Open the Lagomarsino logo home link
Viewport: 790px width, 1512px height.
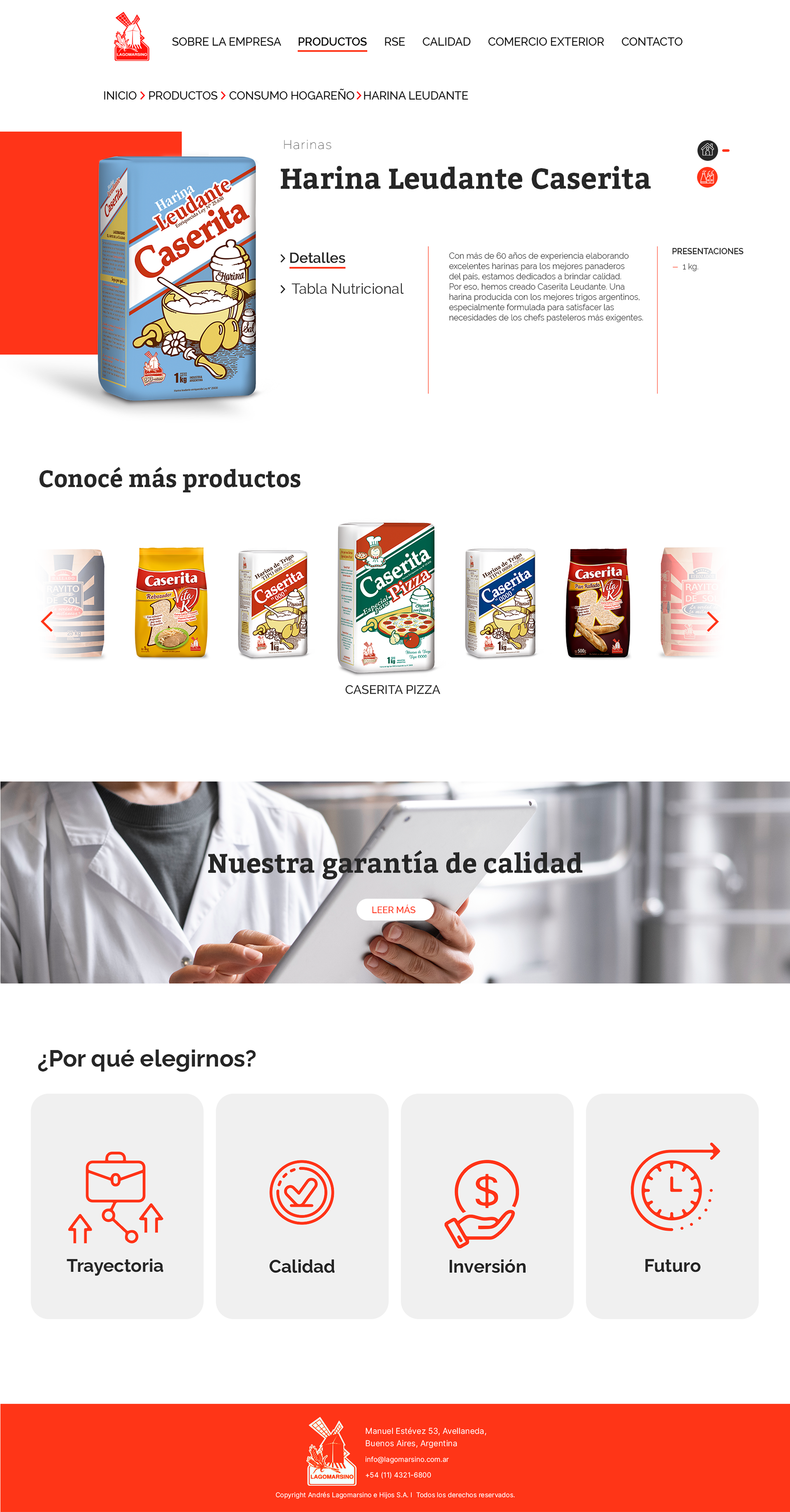(x=132, y=36)
